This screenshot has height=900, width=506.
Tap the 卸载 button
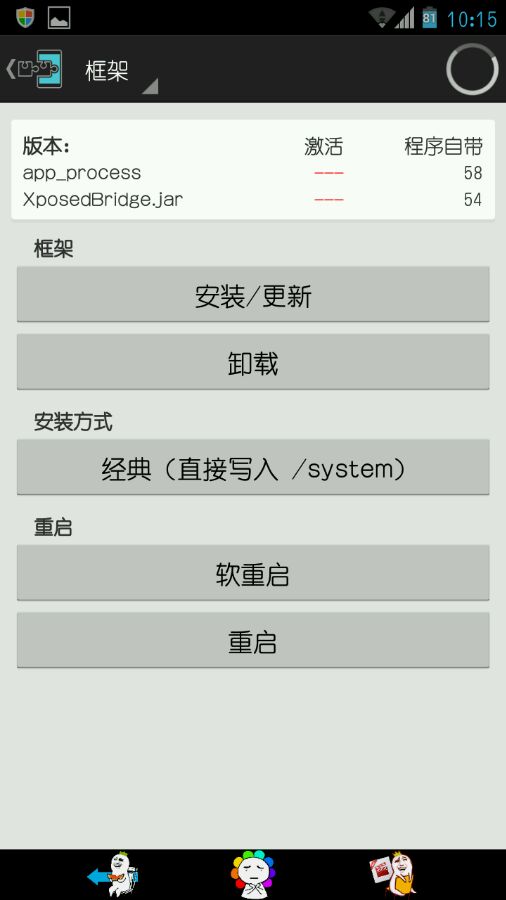click(253, 363)
